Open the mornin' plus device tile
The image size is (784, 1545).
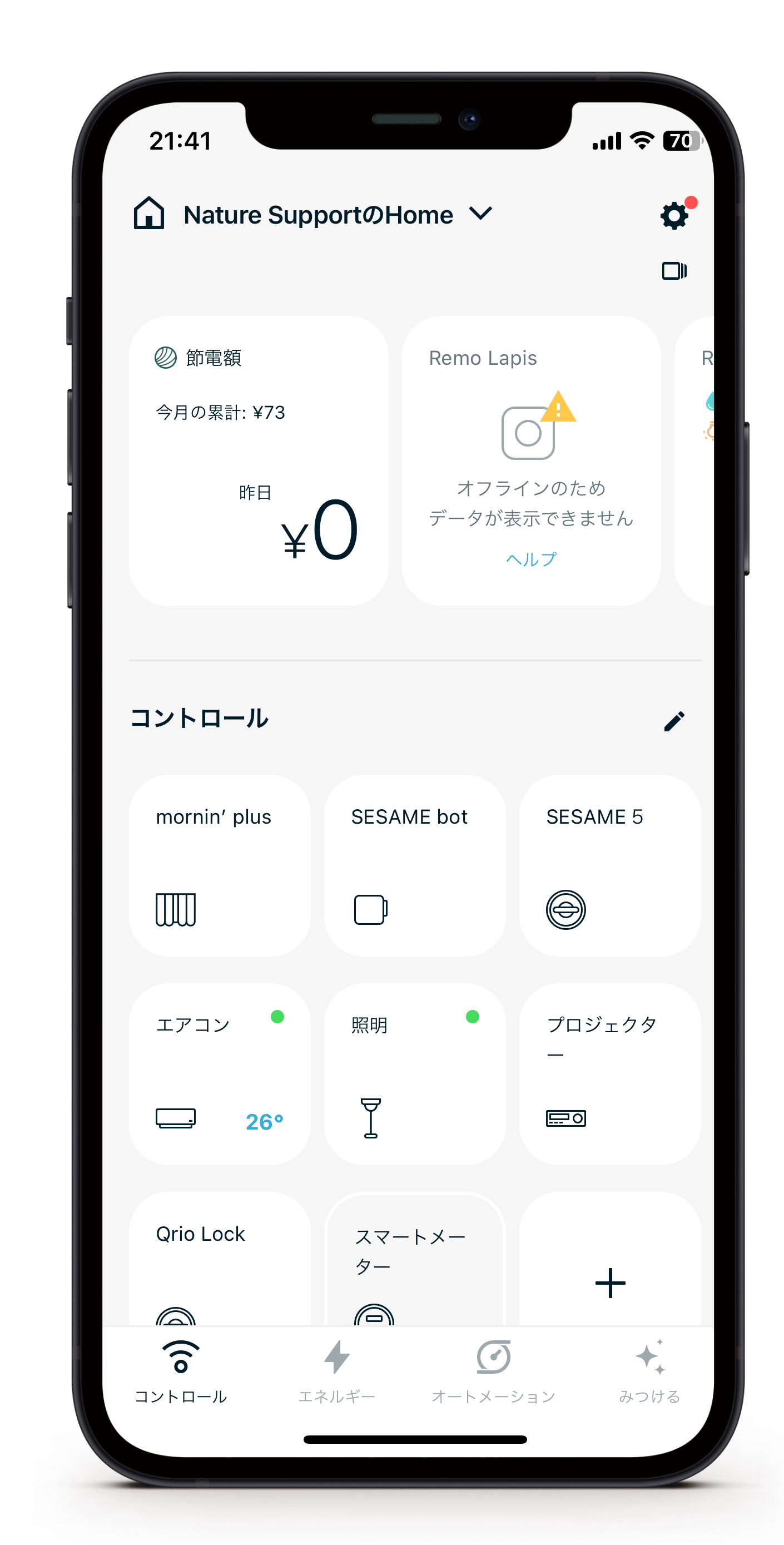click(x=220, y=865)
